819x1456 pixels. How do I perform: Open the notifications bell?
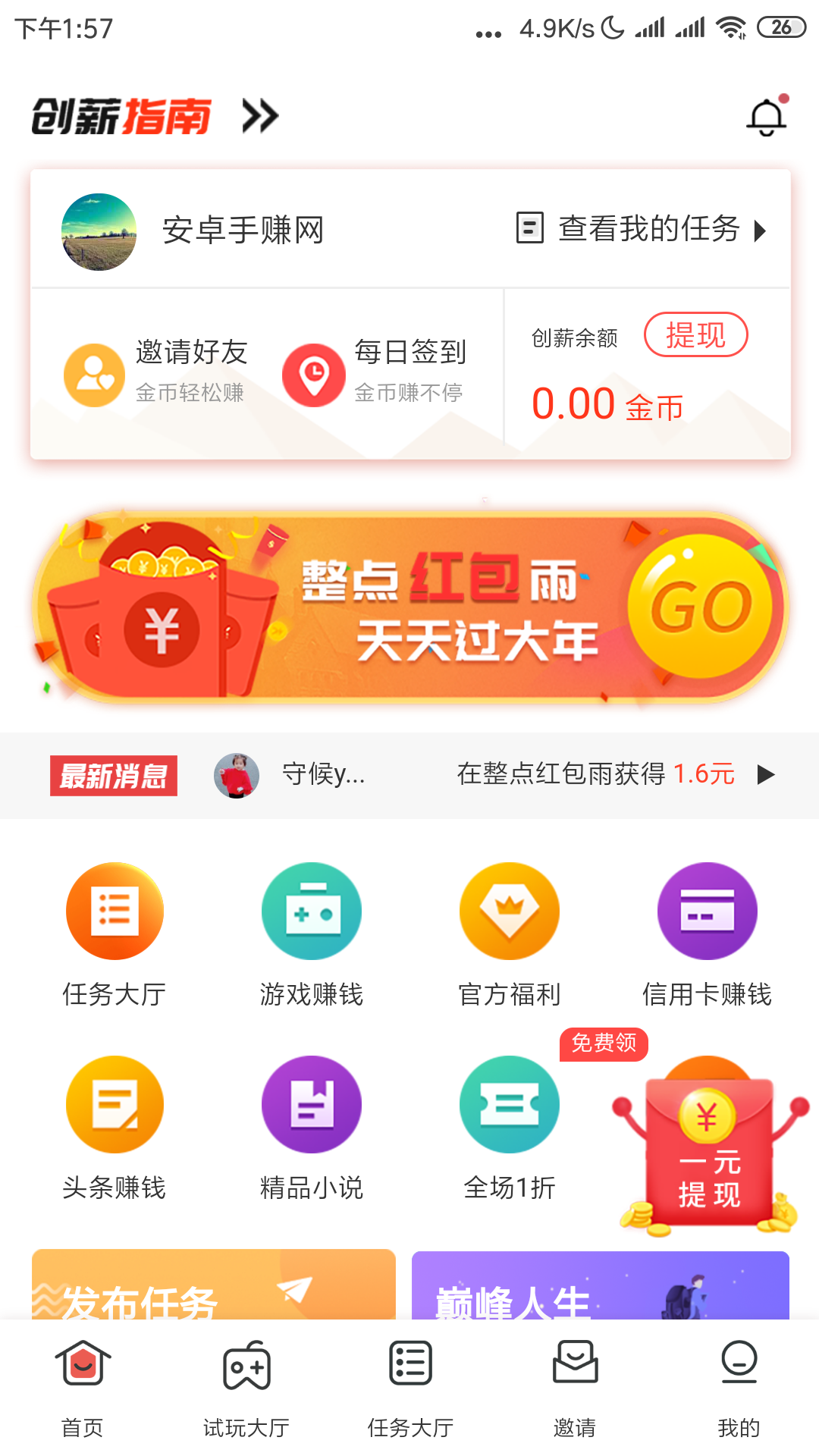[x=767, y=118]
